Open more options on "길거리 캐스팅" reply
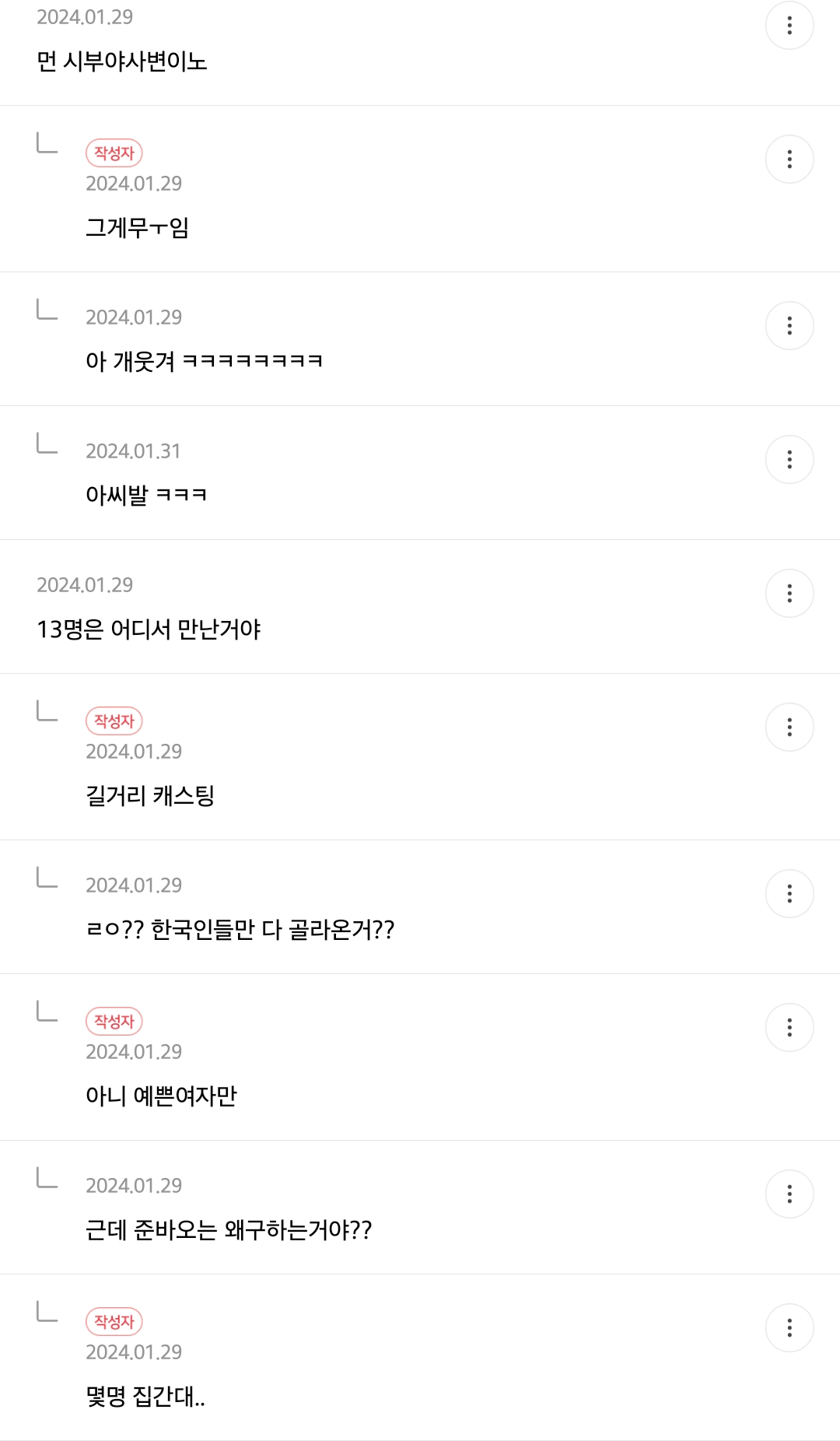 coord(789,728)
